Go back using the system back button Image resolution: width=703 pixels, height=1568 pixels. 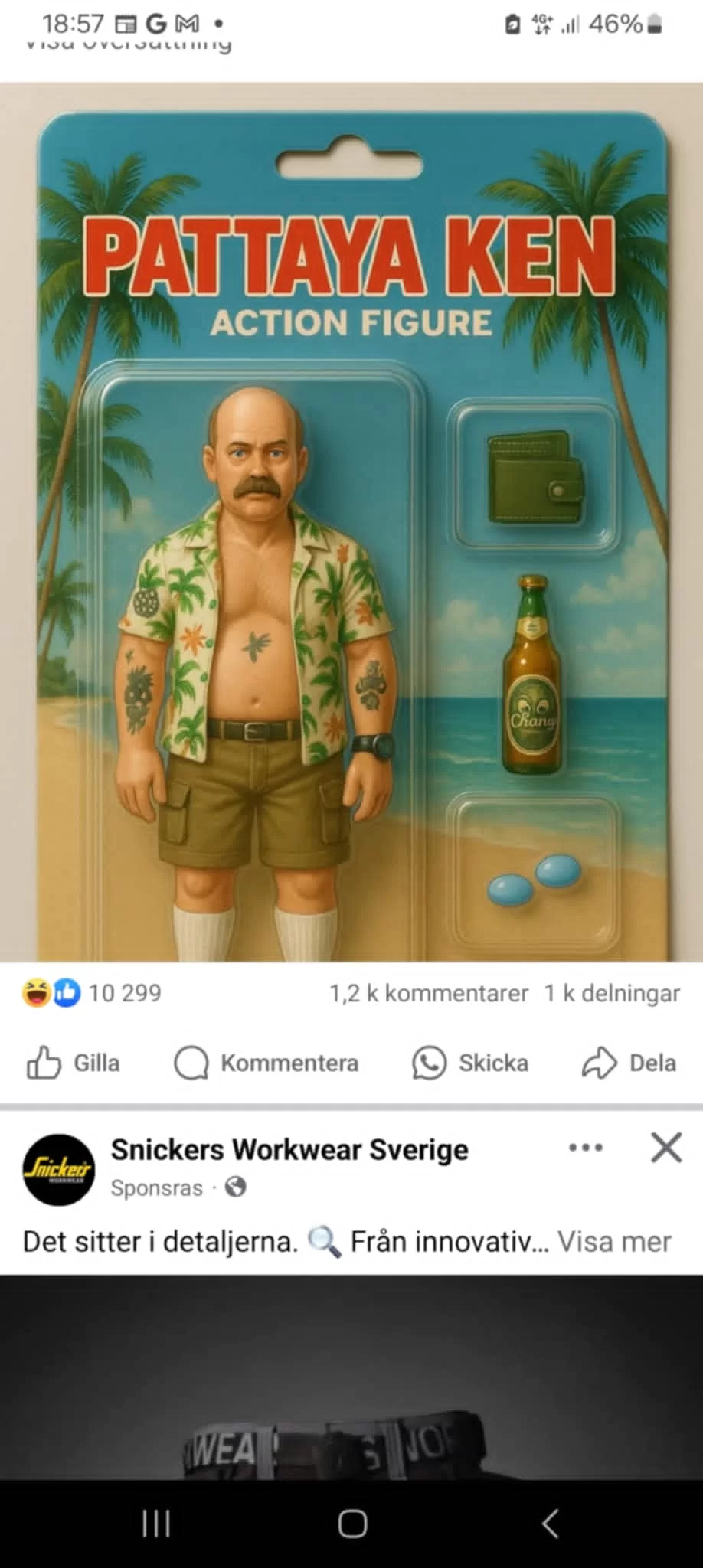point(550,1524)
